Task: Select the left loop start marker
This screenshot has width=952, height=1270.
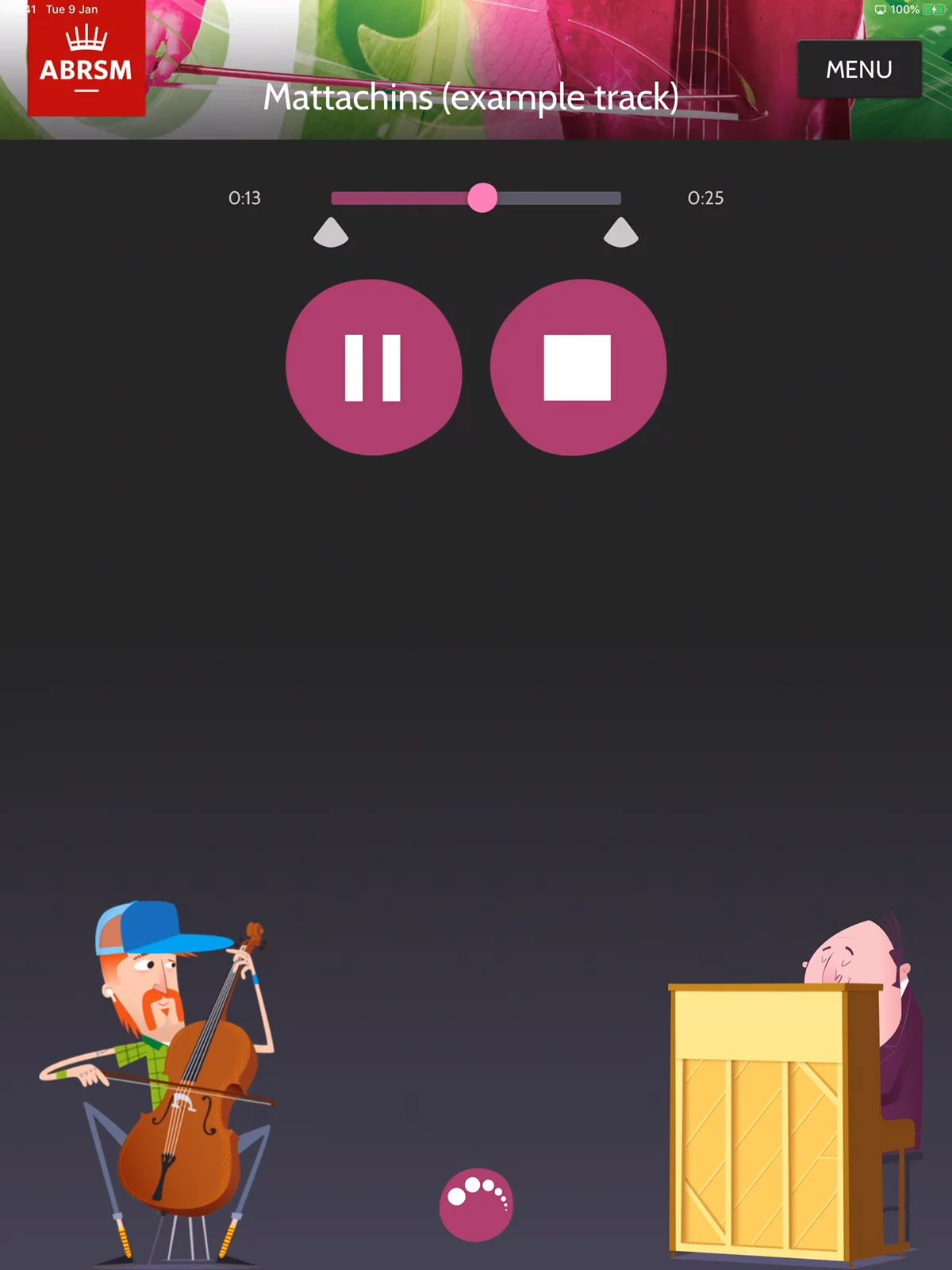Action: [x=331, y=233]
